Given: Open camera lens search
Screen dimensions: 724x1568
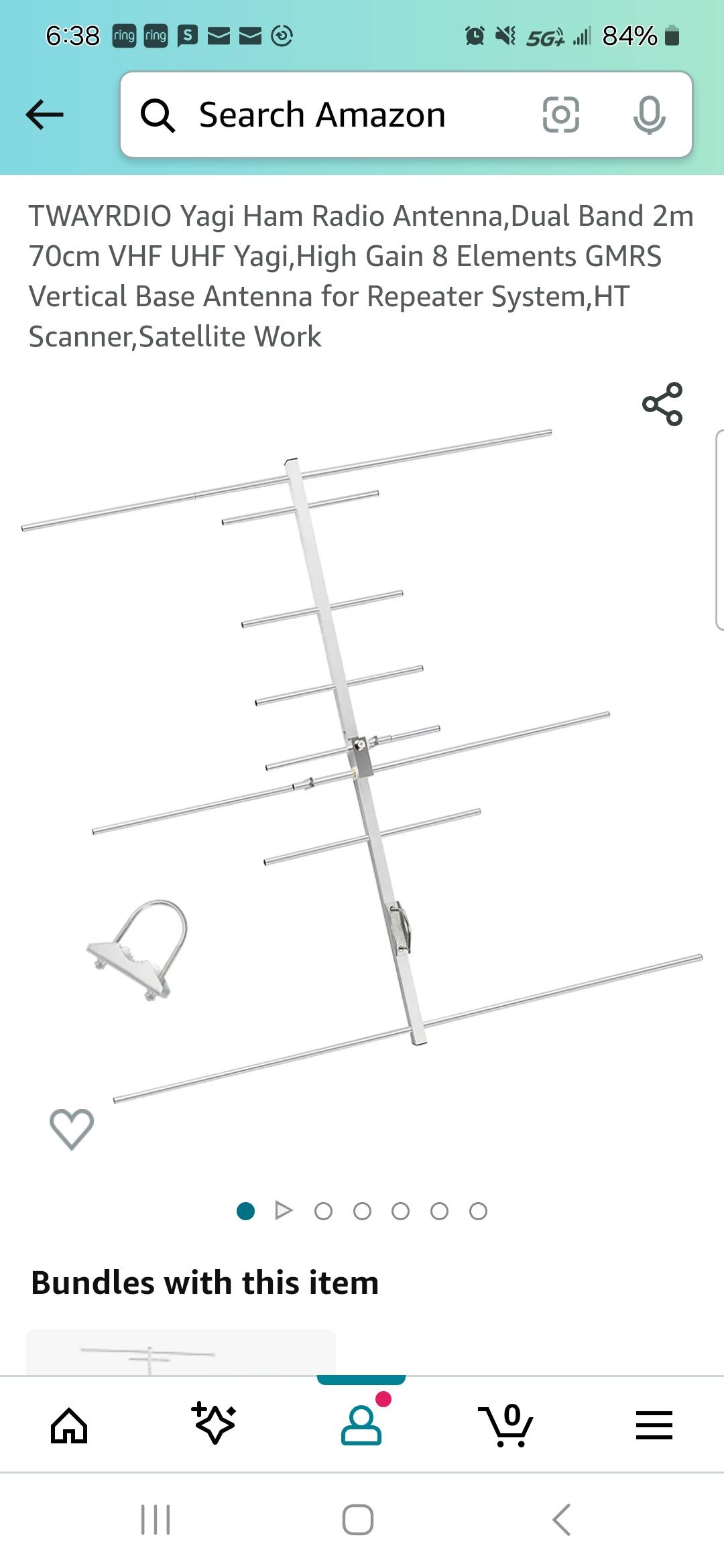Looking at the screenshot, I should click(x=560, y=115).
